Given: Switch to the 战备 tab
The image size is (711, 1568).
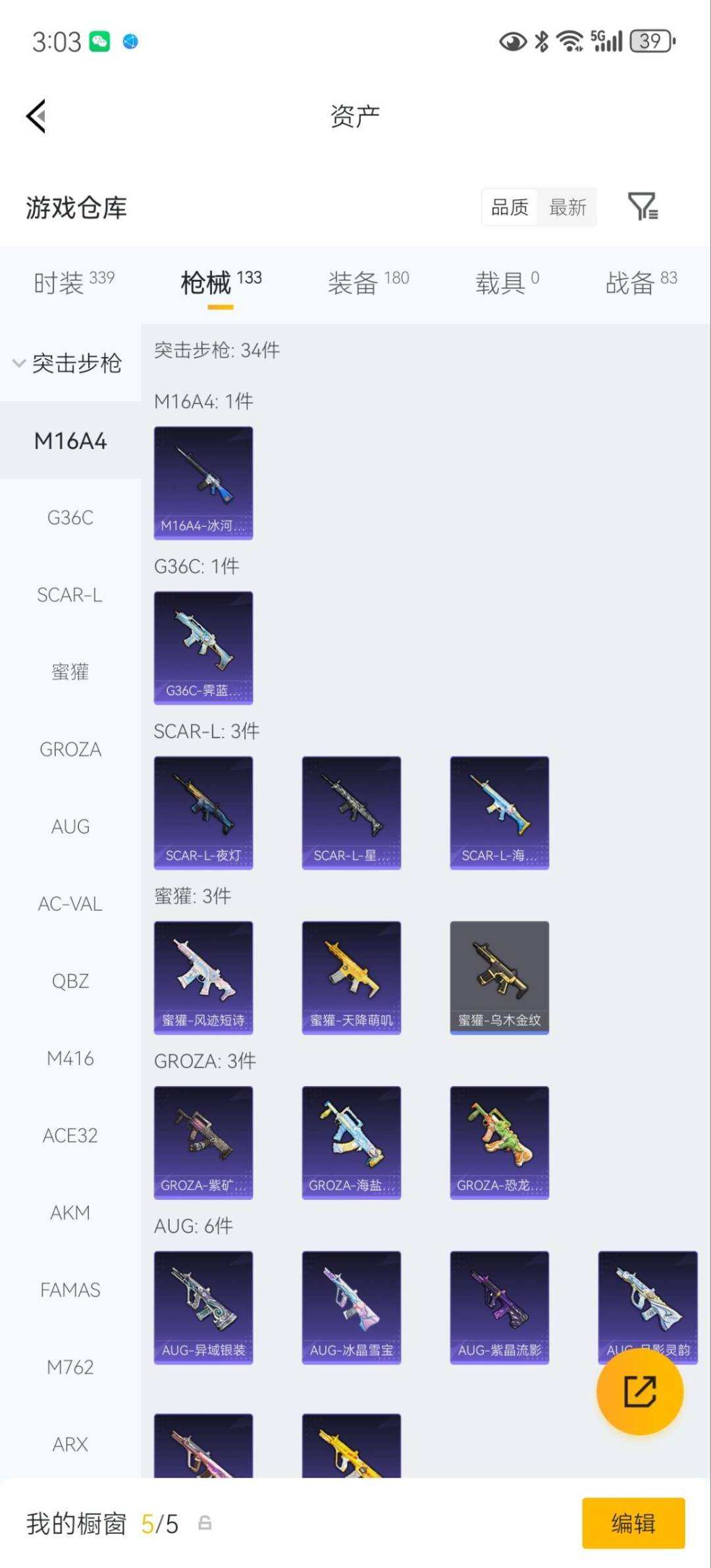Looking at the screenshot, I should tap(641, 283).
